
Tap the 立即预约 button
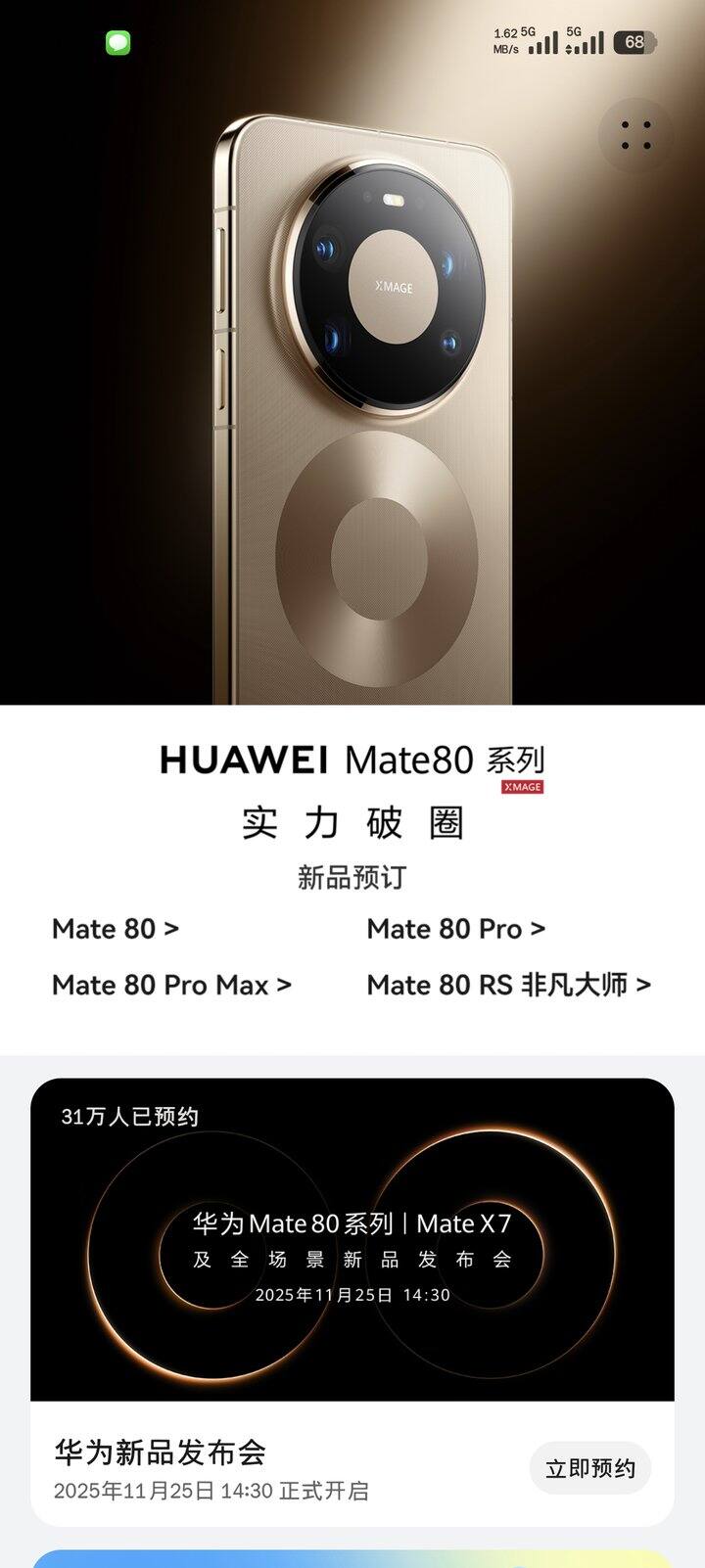coord(590,1468)
